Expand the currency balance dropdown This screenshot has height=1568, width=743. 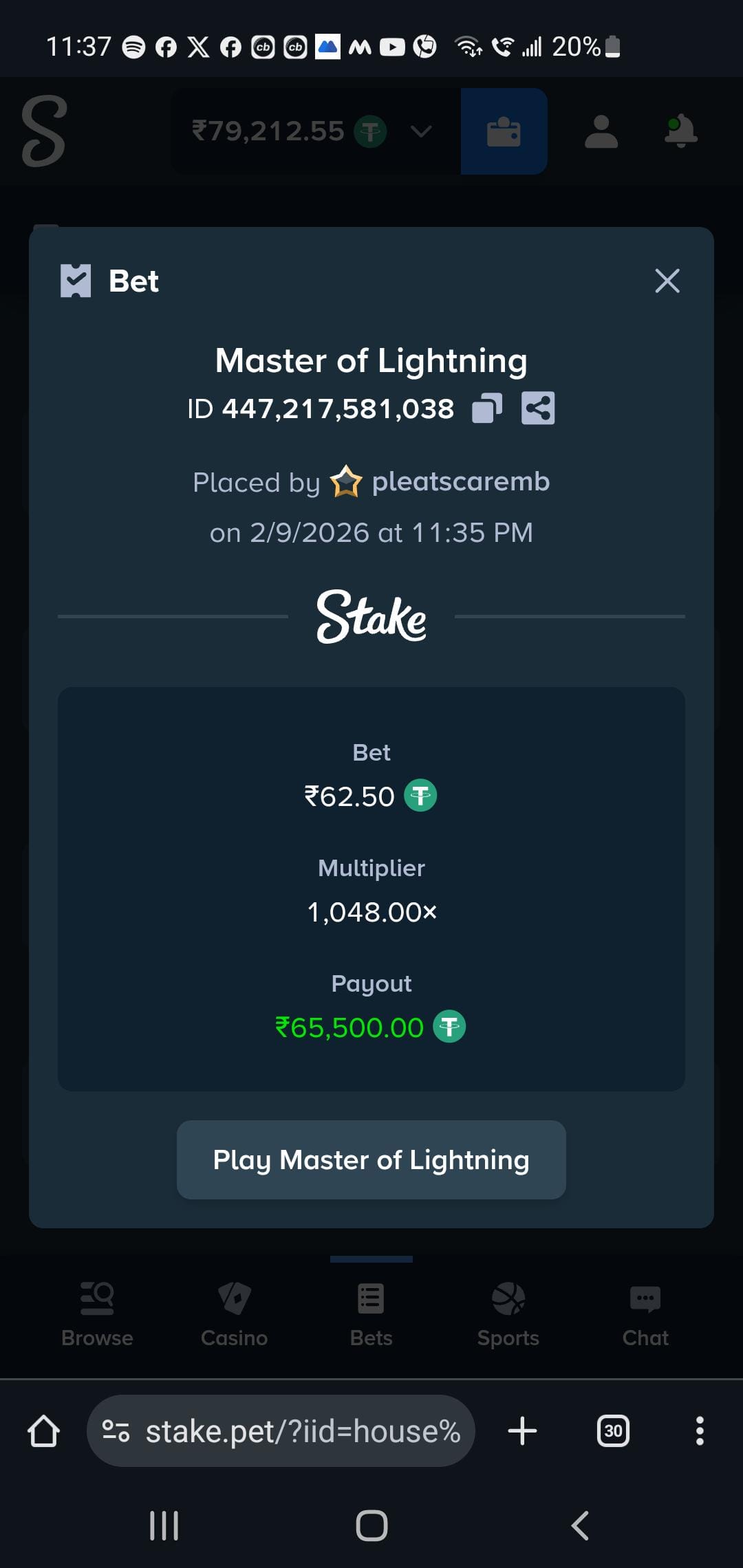pyautogui.click(x=421, y=131)
